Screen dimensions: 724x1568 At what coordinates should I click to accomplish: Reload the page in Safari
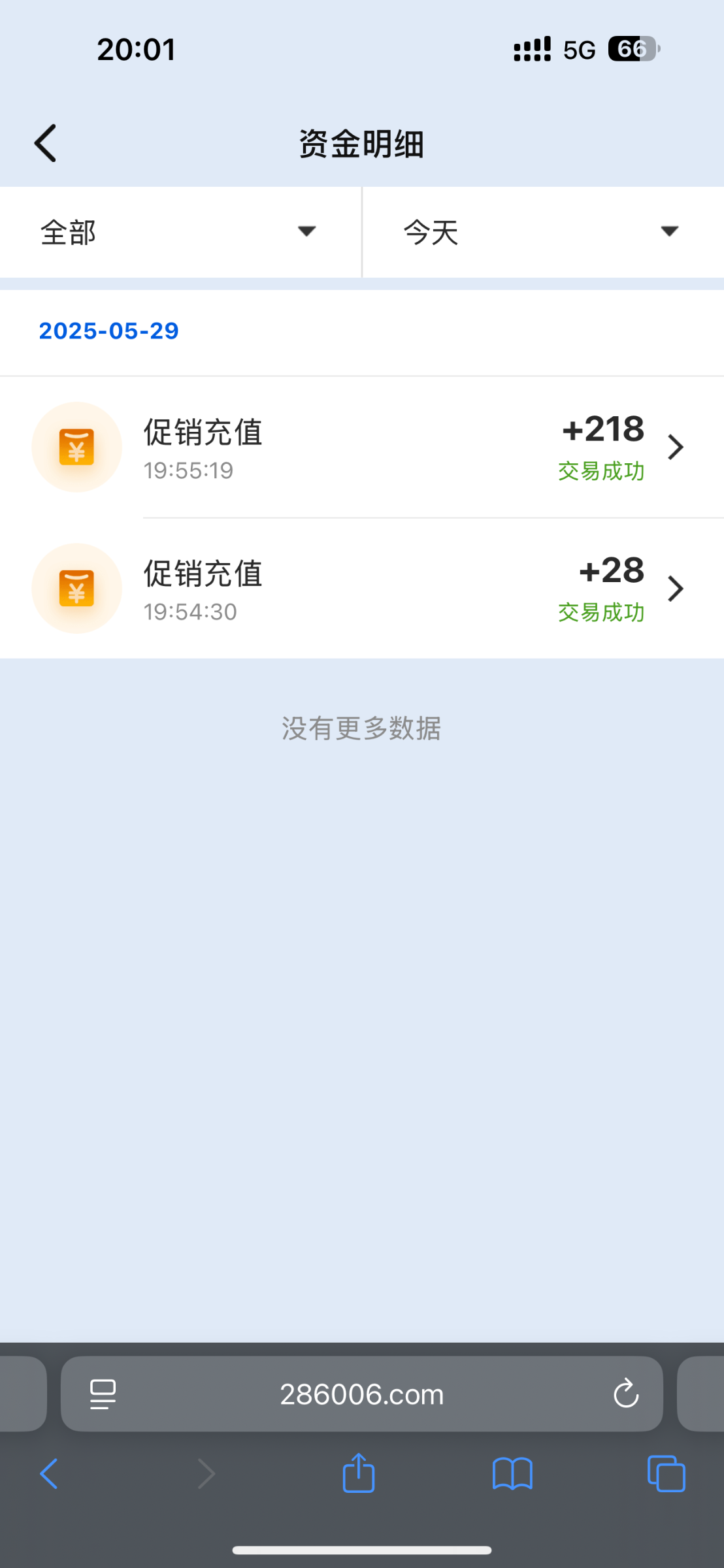[626, 1394]
